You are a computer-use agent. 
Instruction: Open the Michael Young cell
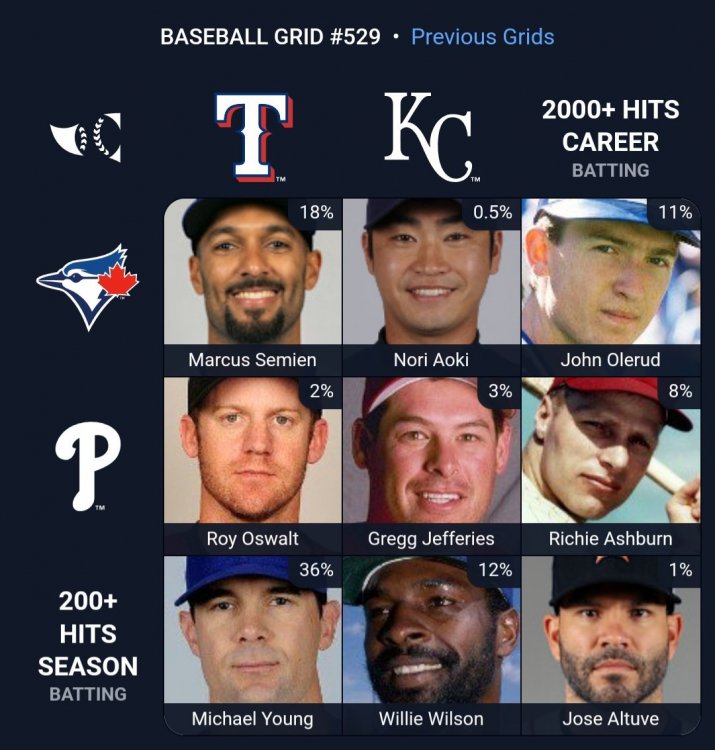click(x=252, y=643)
